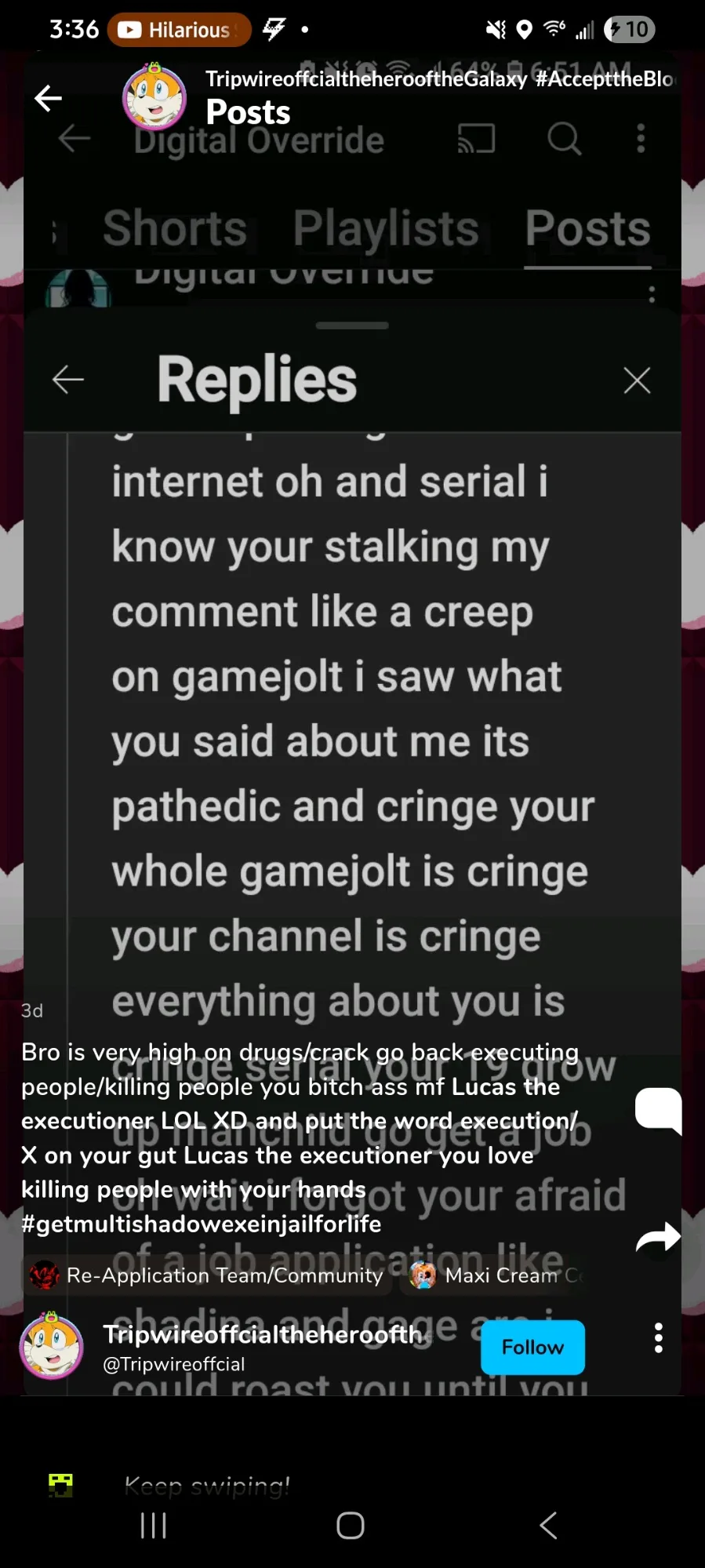Go back using the top-left arrow
Image resolution: width=705 pixels, height=1568 pixels.
(x=49, y=98)
